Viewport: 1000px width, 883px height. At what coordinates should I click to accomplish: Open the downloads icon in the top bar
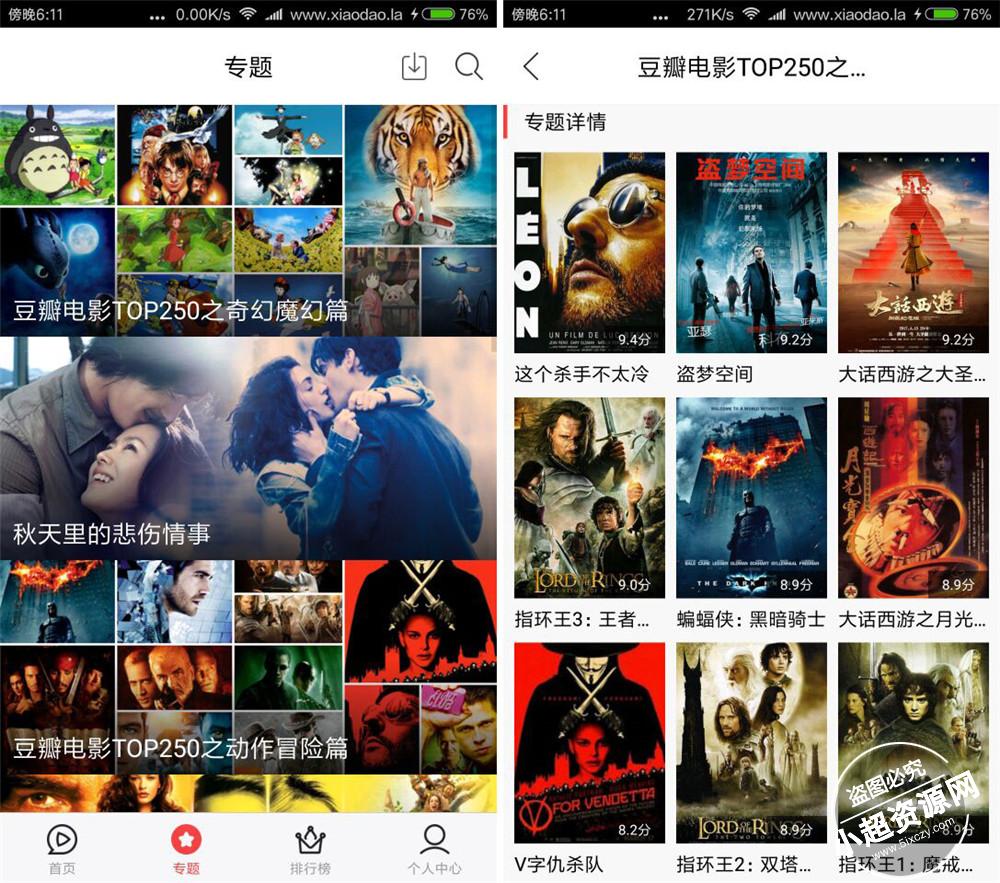click(x=414, y=67)
